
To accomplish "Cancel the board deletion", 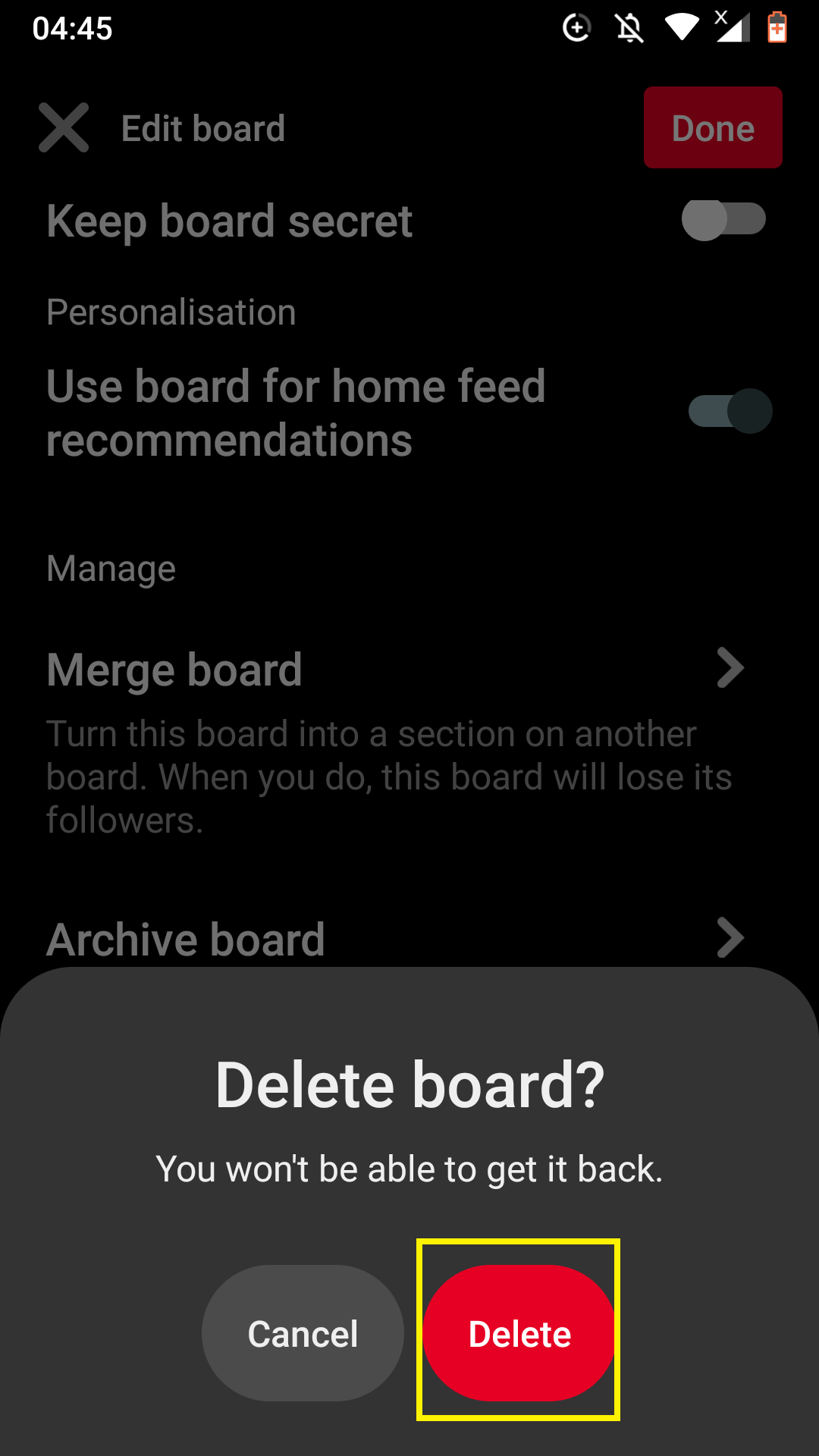I will 302,1333.
